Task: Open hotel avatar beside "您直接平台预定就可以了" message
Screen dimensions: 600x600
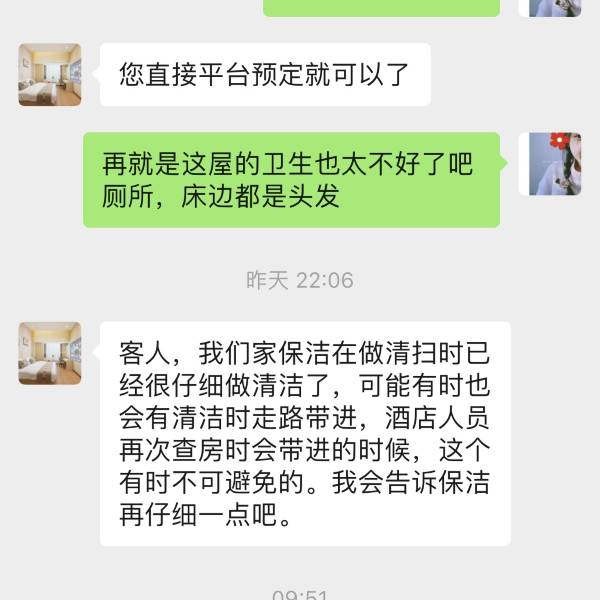Action: [50, 75]
